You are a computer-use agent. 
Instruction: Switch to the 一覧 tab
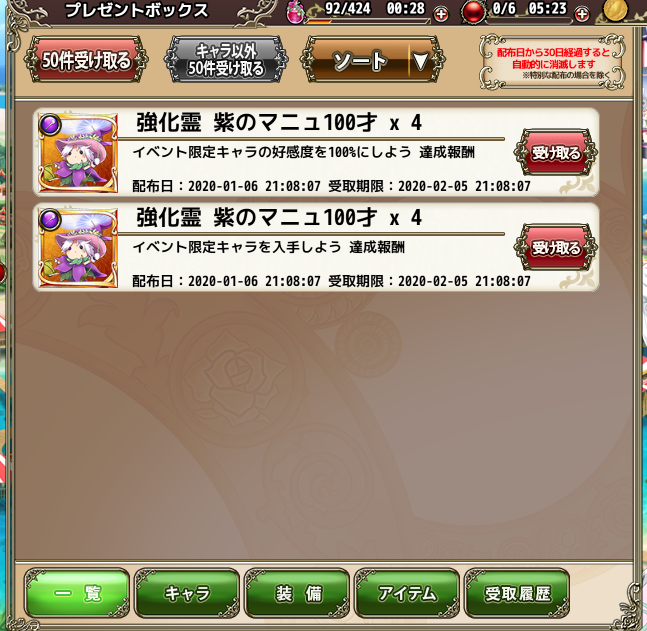78,593
